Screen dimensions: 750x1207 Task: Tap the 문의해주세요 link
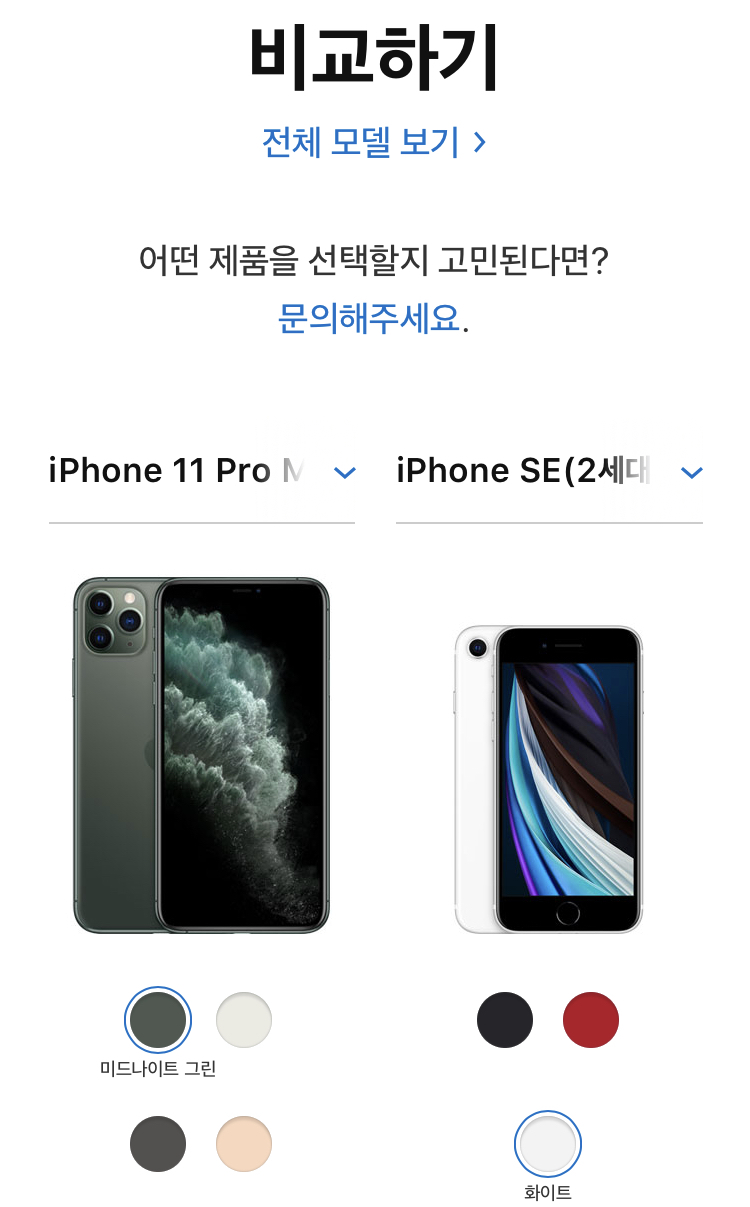(368, 318)
